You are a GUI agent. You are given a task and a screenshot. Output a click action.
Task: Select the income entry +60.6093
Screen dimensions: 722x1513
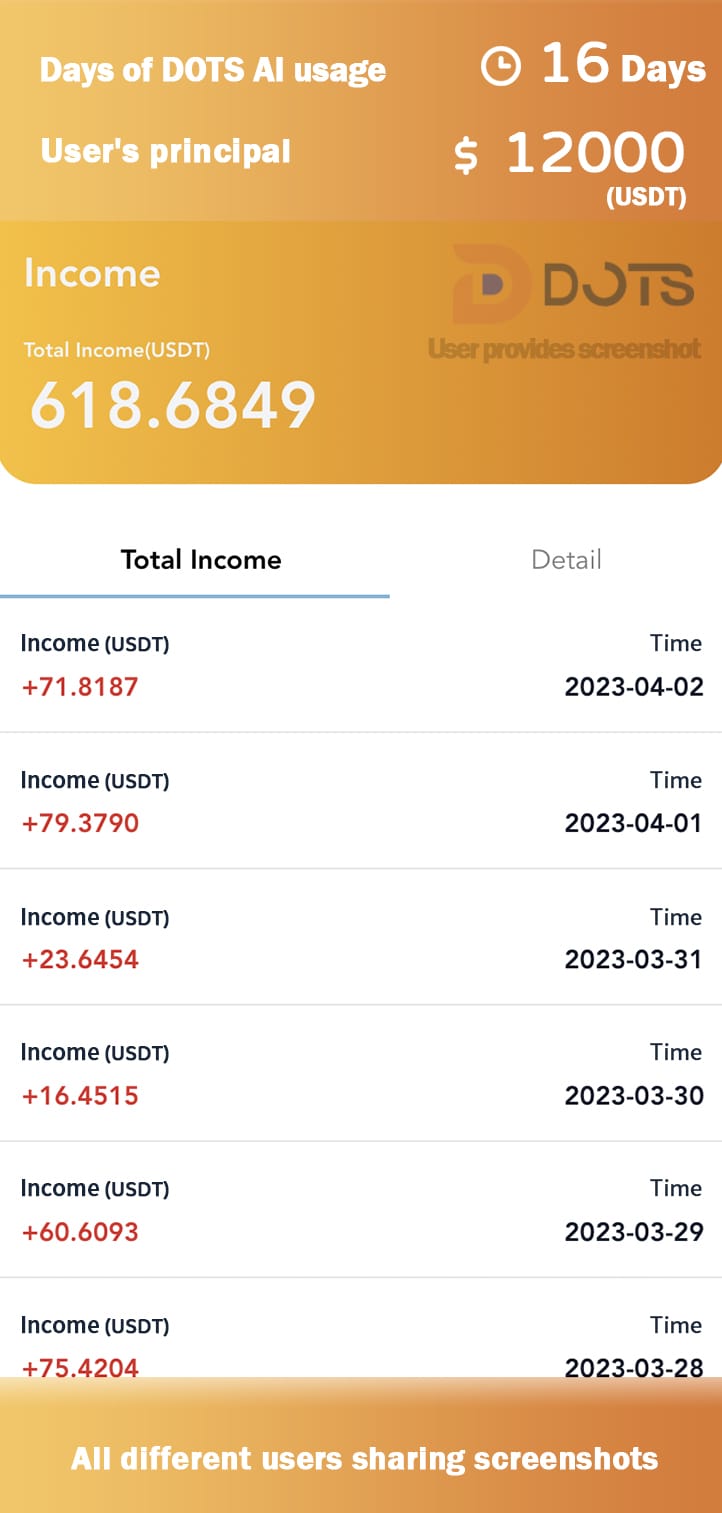80,1232
